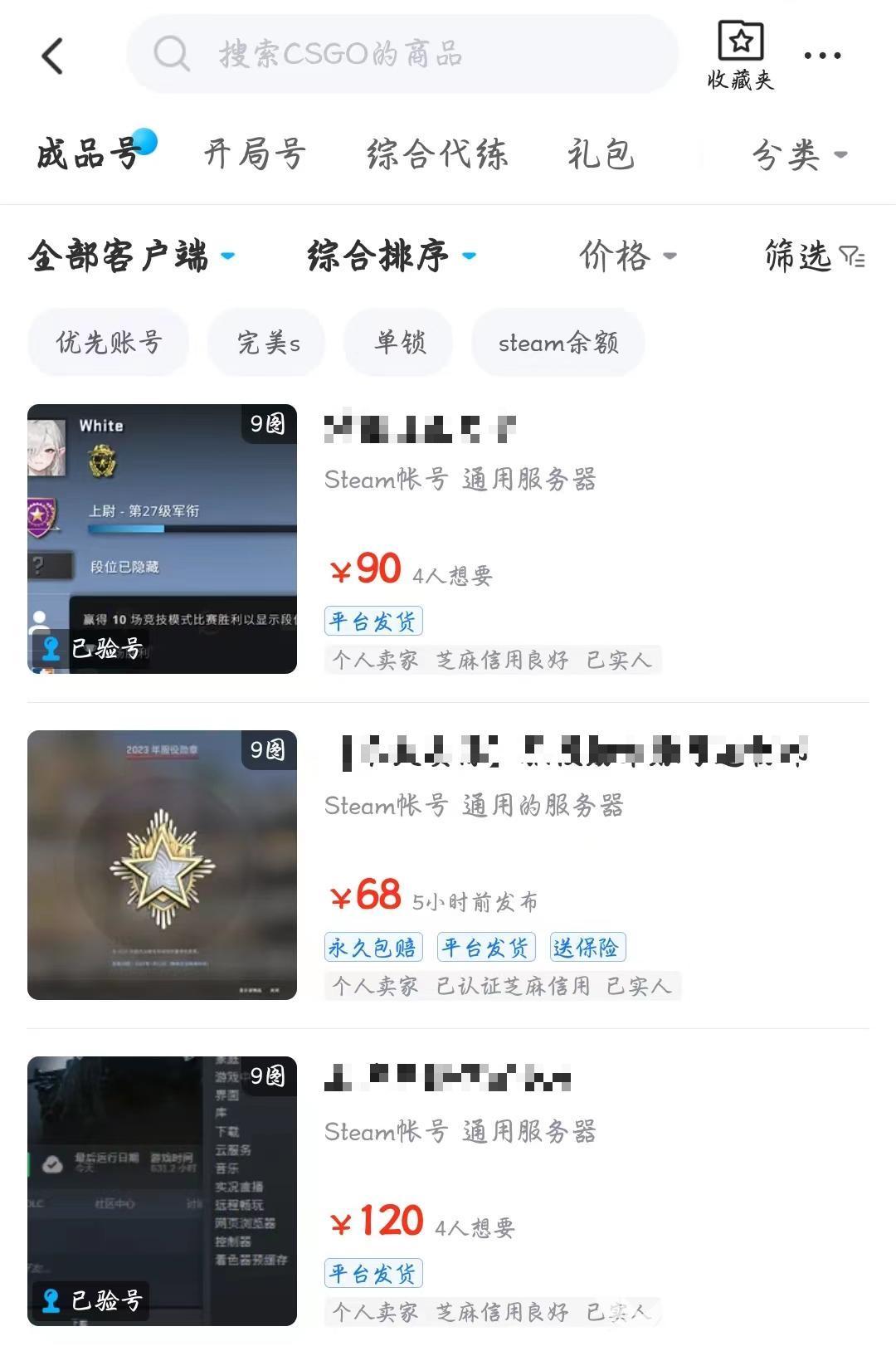Select the 优先账号 filter chip

(x=109, y=342)
